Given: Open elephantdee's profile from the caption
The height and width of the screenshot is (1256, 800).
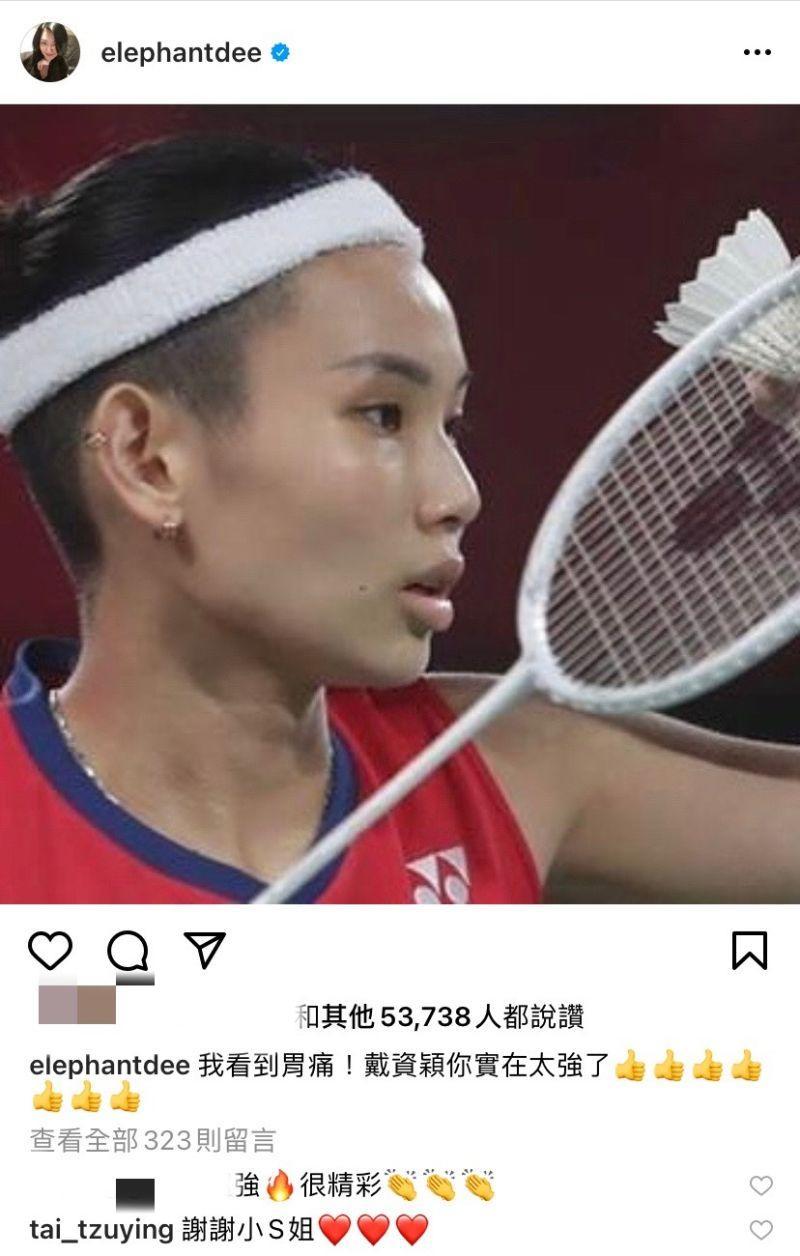Looking at the screenshot, I should pyautogui.click(x=109, y=1065).
